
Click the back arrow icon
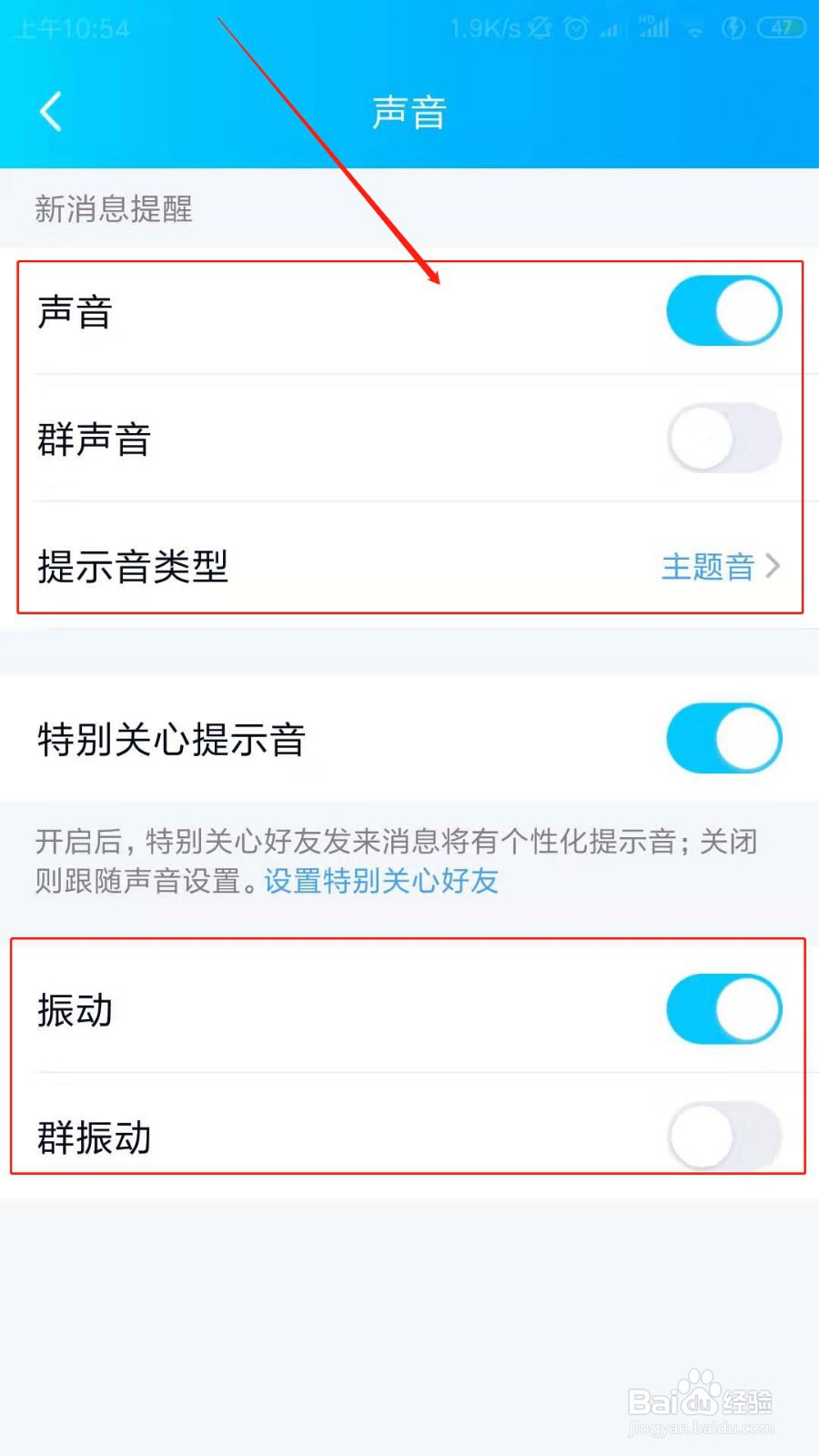(x=50, y=111)
